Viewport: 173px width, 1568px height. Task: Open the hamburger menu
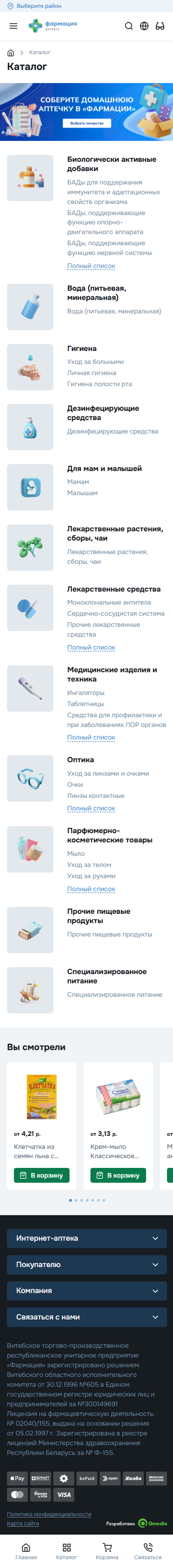point(13,26)
